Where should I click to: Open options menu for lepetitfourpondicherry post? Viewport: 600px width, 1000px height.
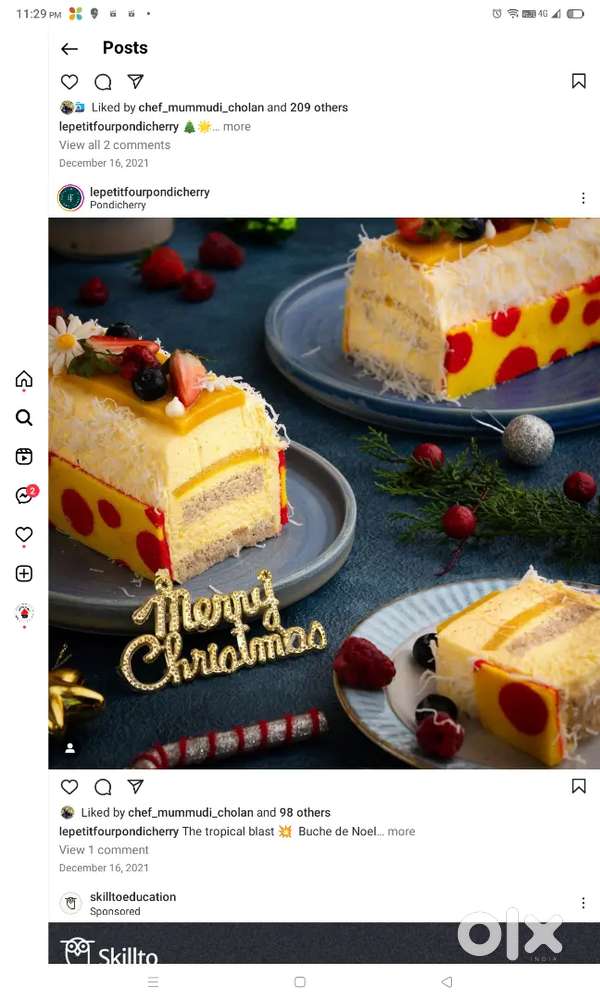pos(583,198)
